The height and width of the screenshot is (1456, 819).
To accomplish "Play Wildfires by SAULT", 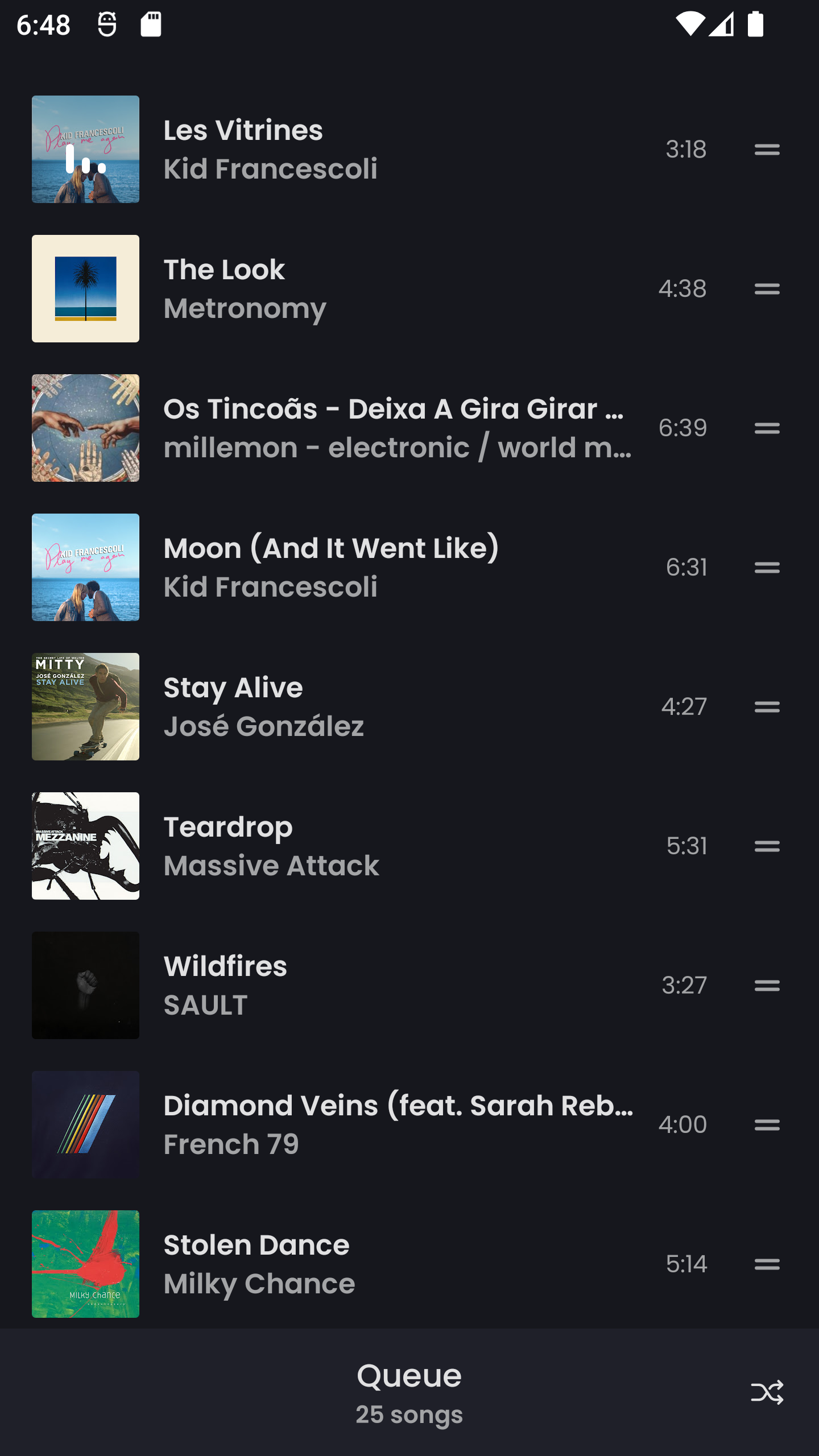I will click(x=341, y=985).
